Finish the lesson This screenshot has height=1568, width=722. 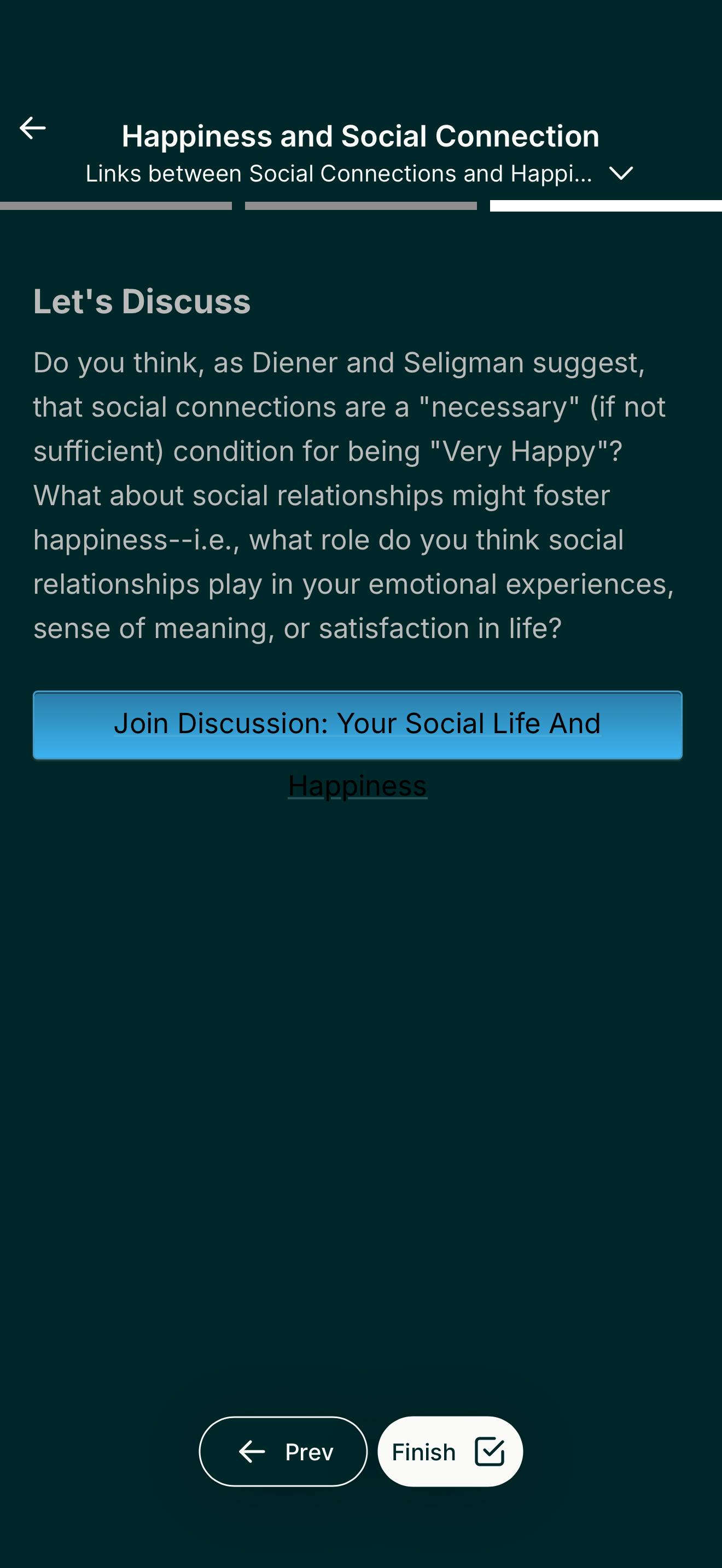450,1452
